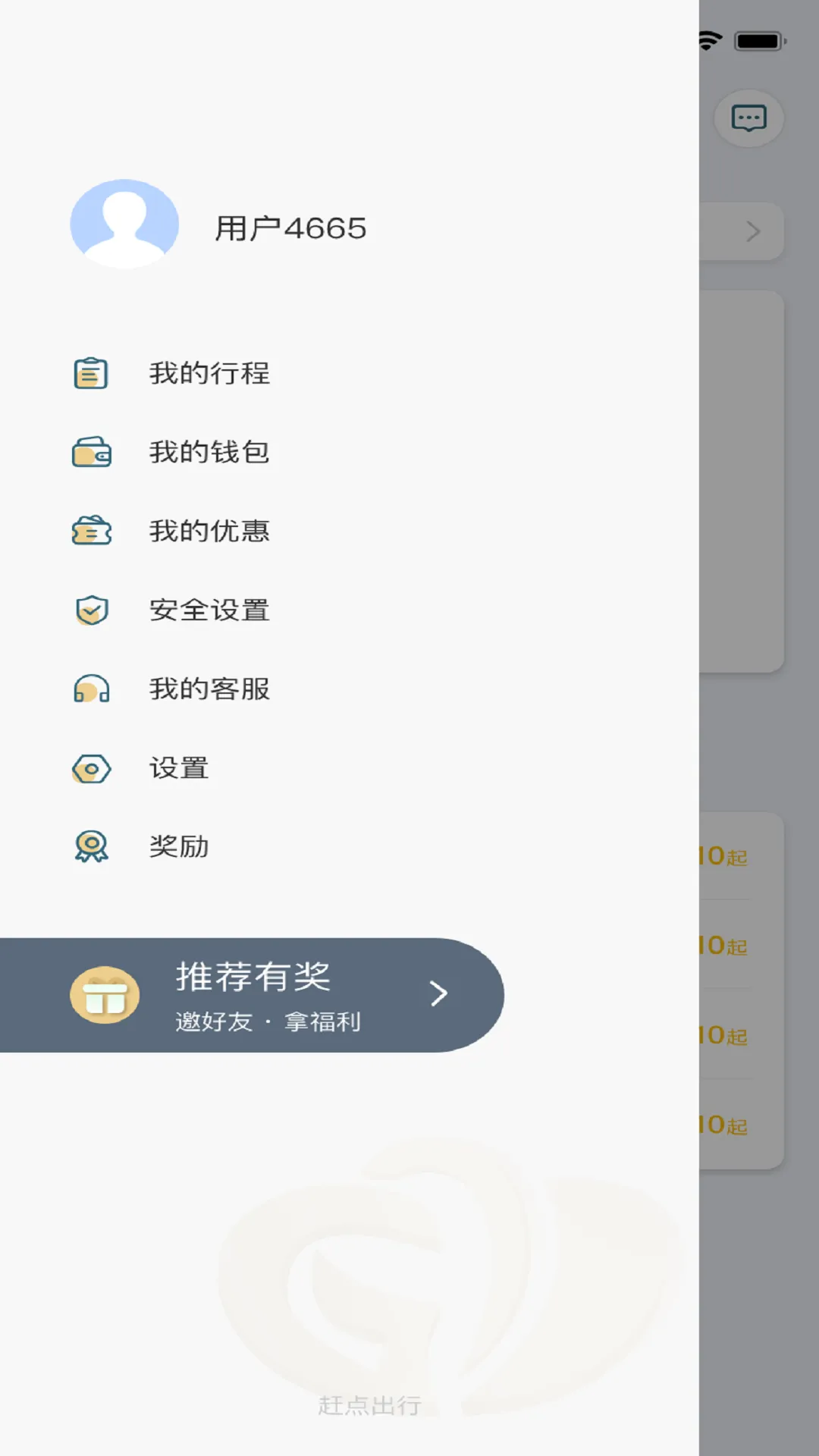Click the 安全设置 text label

click(x=210, y=610)
